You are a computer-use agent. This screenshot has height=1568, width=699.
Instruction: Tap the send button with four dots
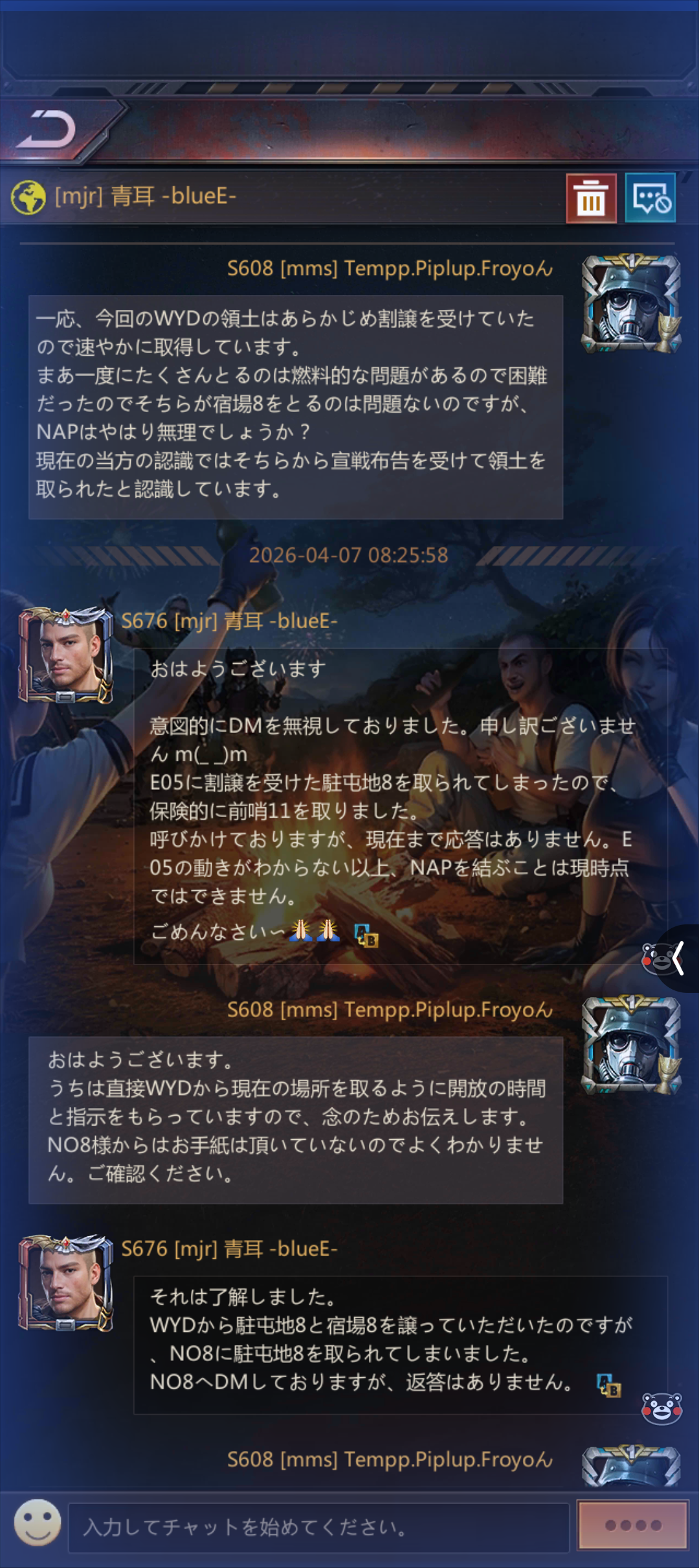(632, 1525)
